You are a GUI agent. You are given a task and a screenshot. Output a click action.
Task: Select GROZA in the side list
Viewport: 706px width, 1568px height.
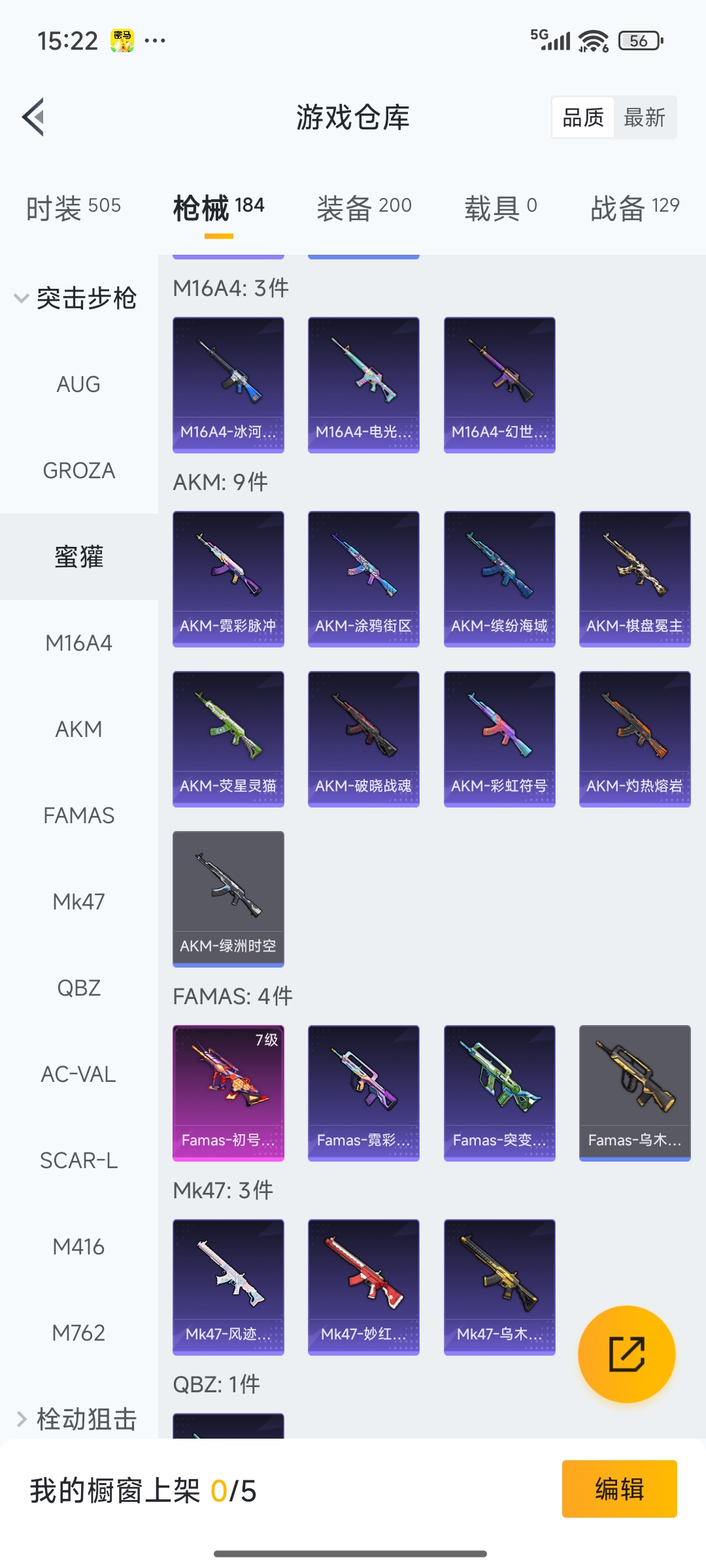78,470
